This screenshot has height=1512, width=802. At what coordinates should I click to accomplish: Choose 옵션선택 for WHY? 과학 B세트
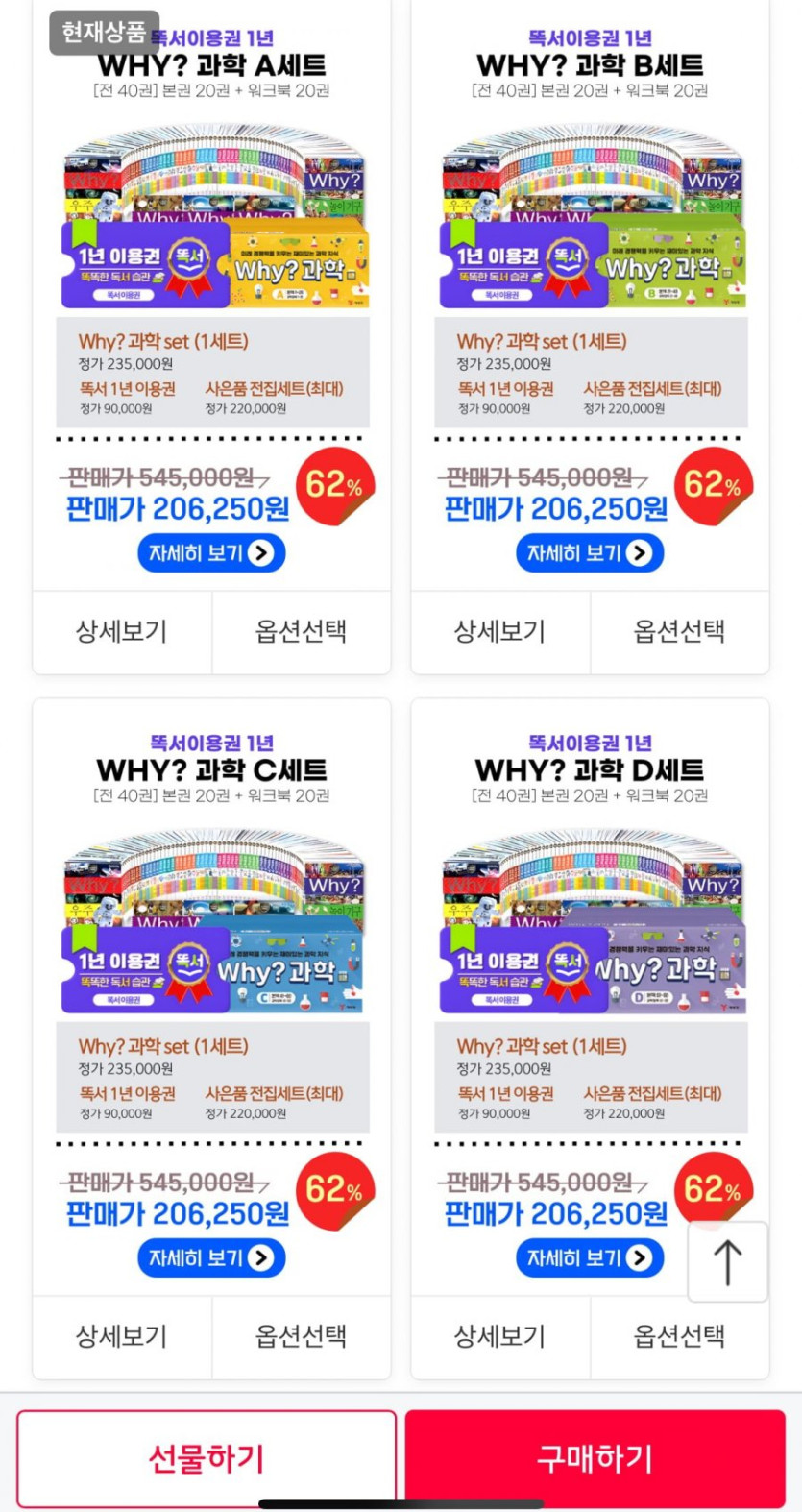(679, 631)
